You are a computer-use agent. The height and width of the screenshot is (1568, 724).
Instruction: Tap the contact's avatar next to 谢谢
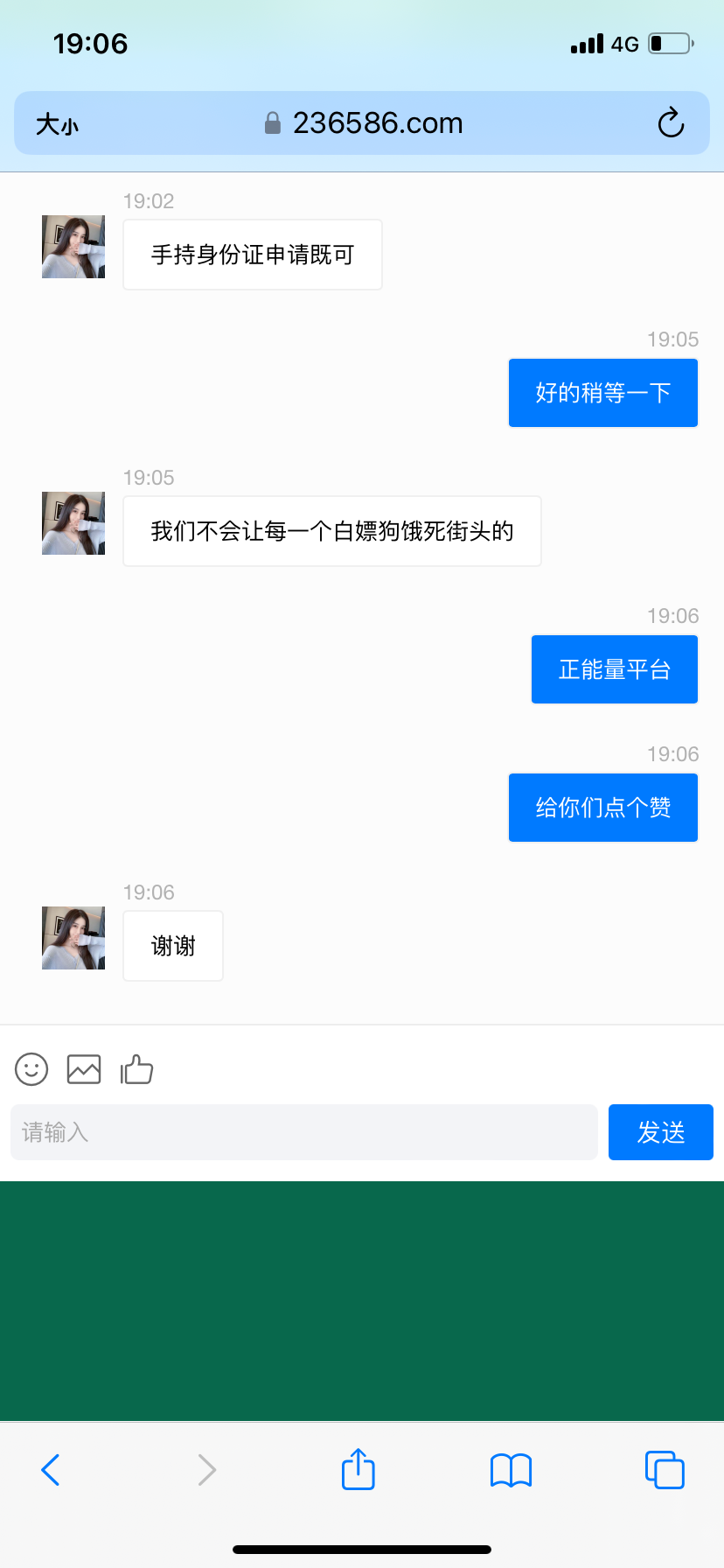(x=73, y=937)
